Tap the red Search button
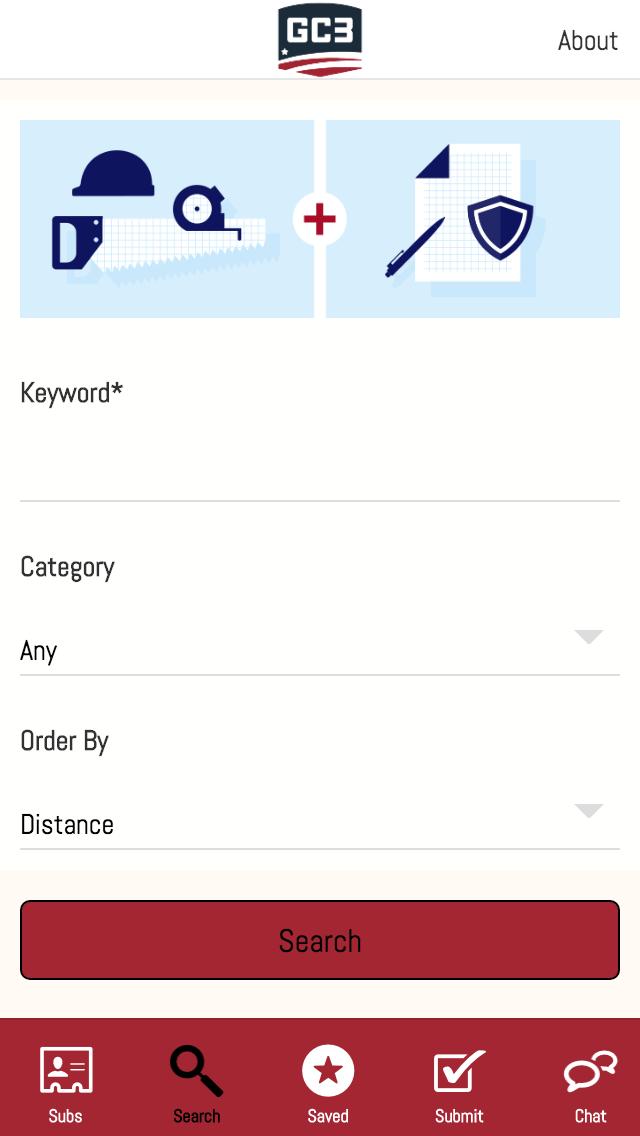 320,940
